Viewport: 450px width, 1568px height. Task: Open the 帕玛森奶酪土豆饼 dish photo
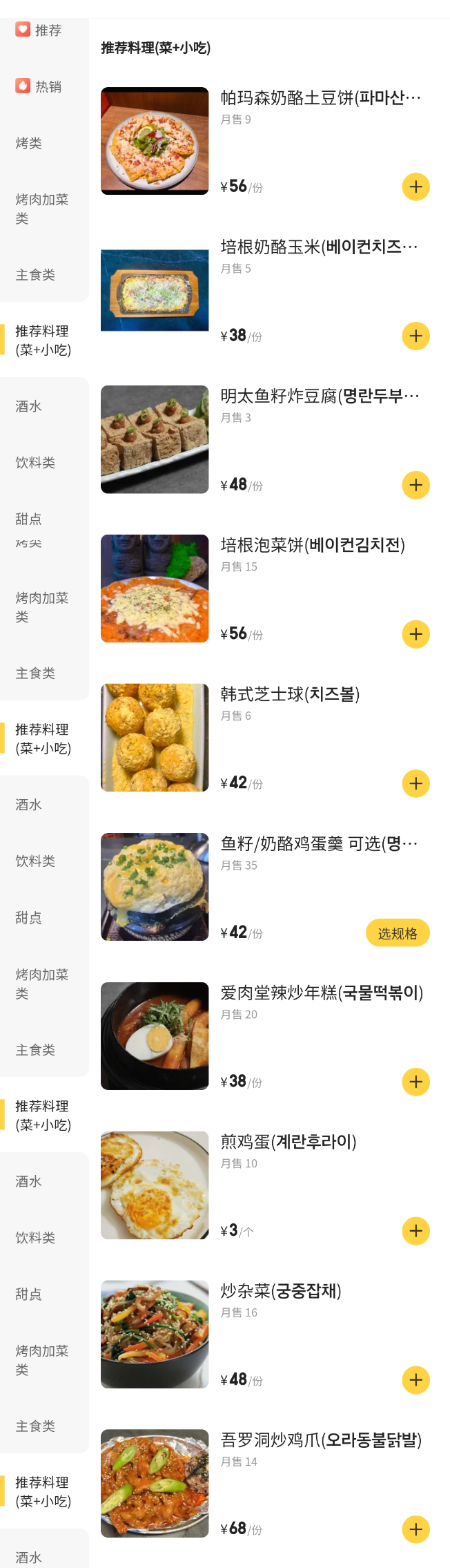point(155,141)
